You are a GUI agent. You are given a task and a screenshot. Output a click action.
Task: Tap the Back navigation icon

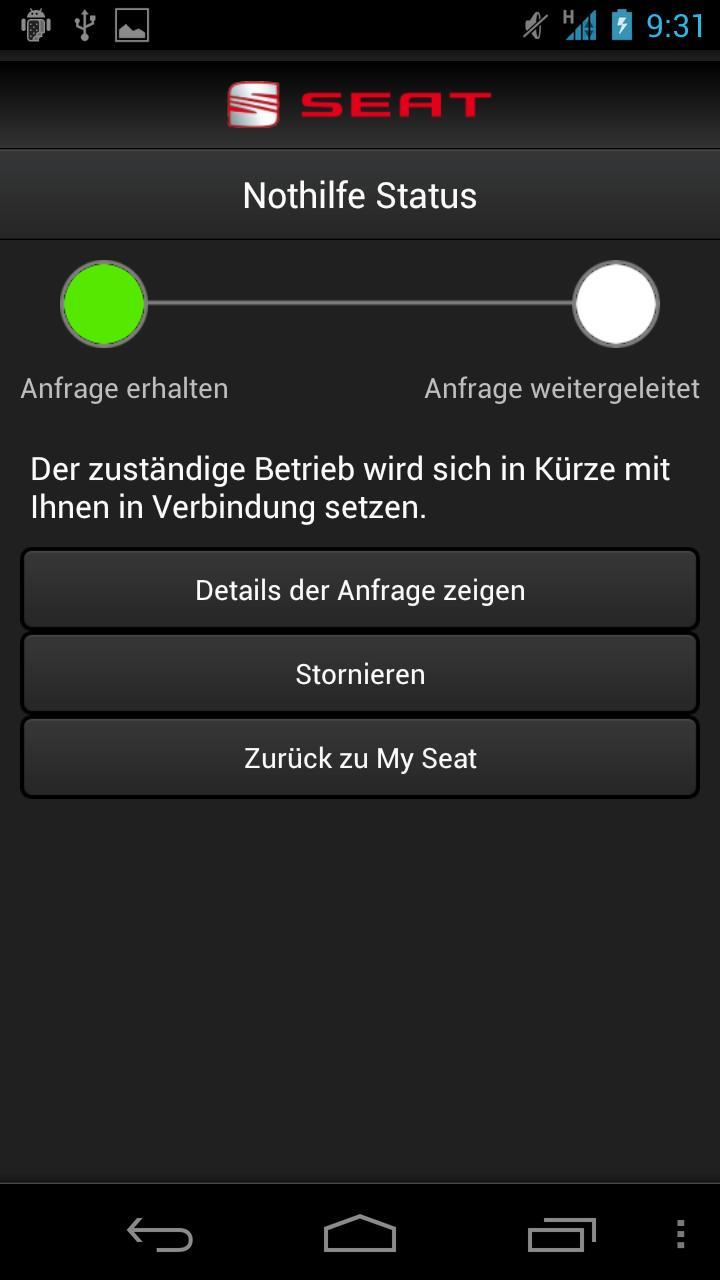click(x=159, y=1234)
